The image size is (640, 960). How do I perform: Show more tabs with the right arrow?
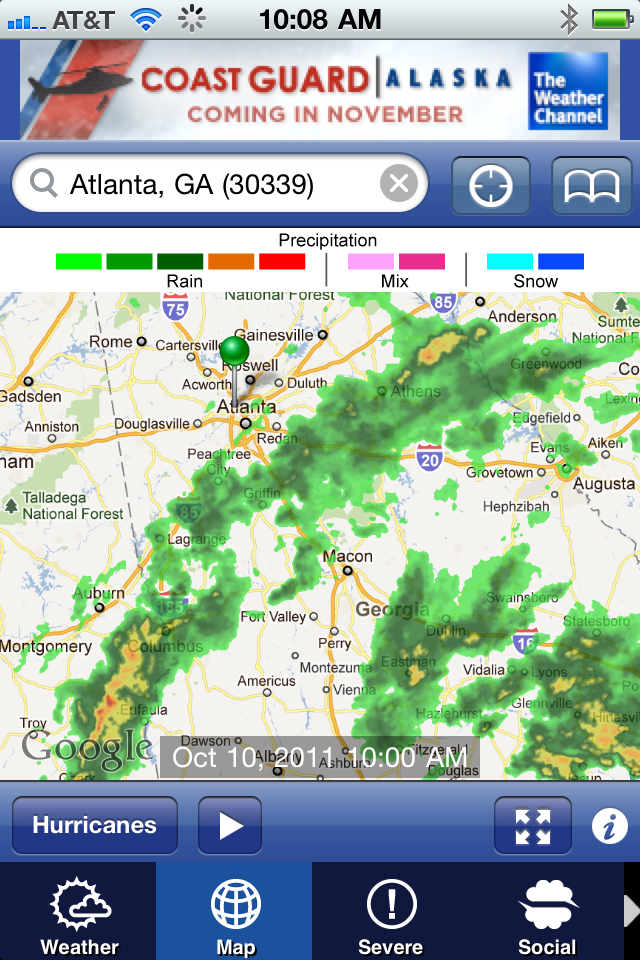(630, 912)
